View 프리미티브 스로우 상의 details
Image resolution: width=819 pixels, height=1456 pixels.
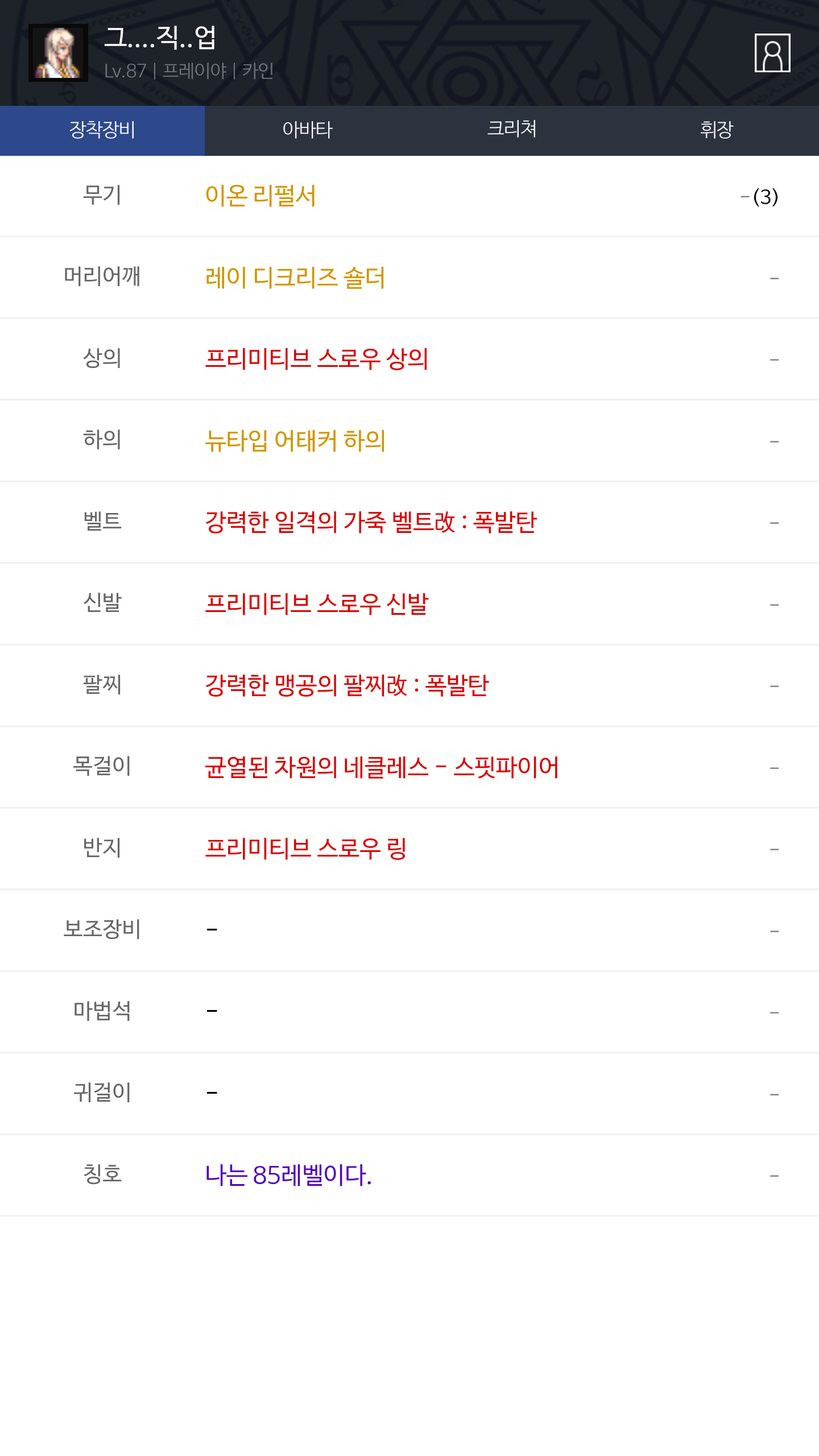point(316,359)
